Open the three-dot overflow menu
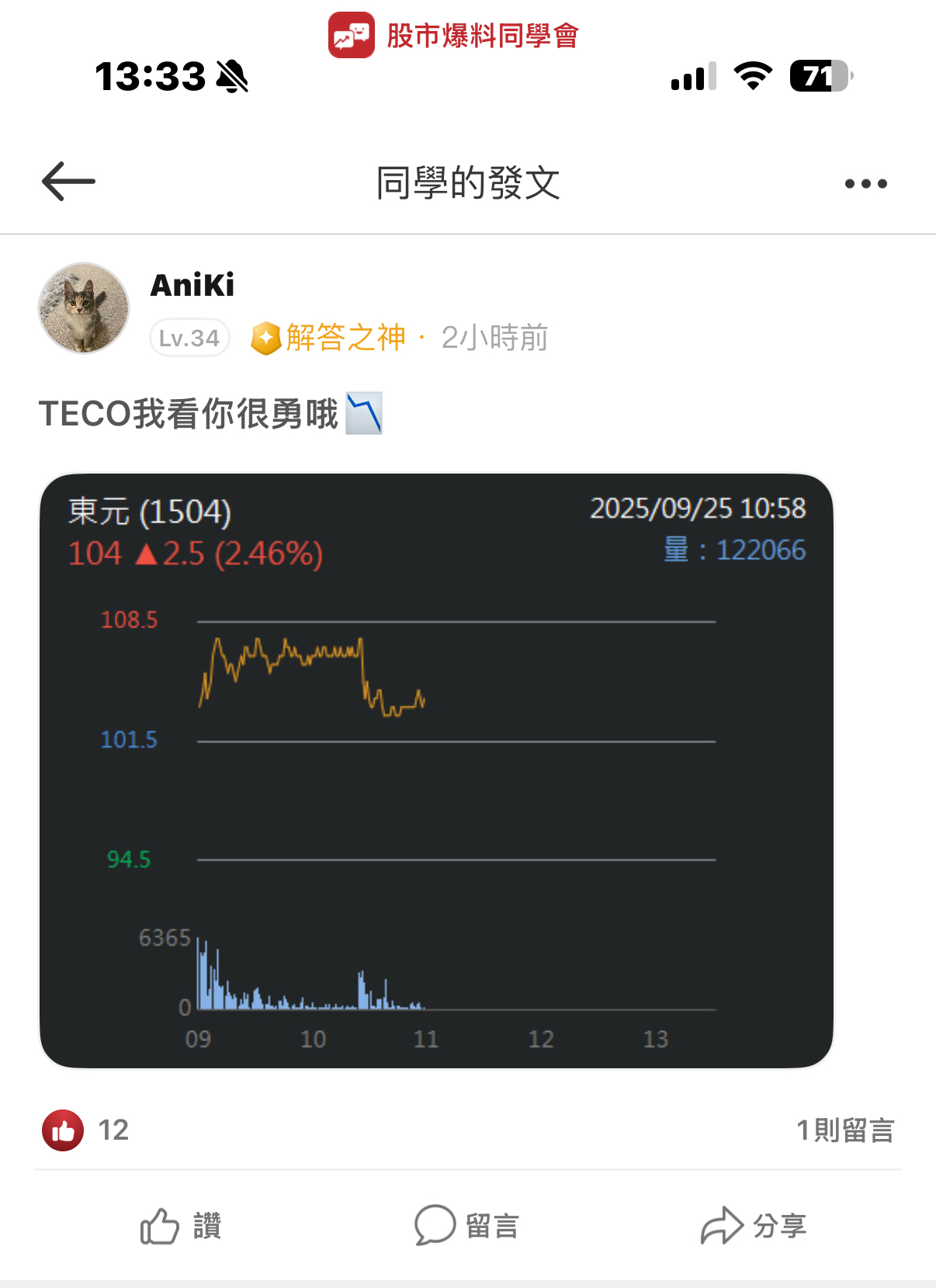The width and height of the screenshot is (936, 1288). (865, 184)
